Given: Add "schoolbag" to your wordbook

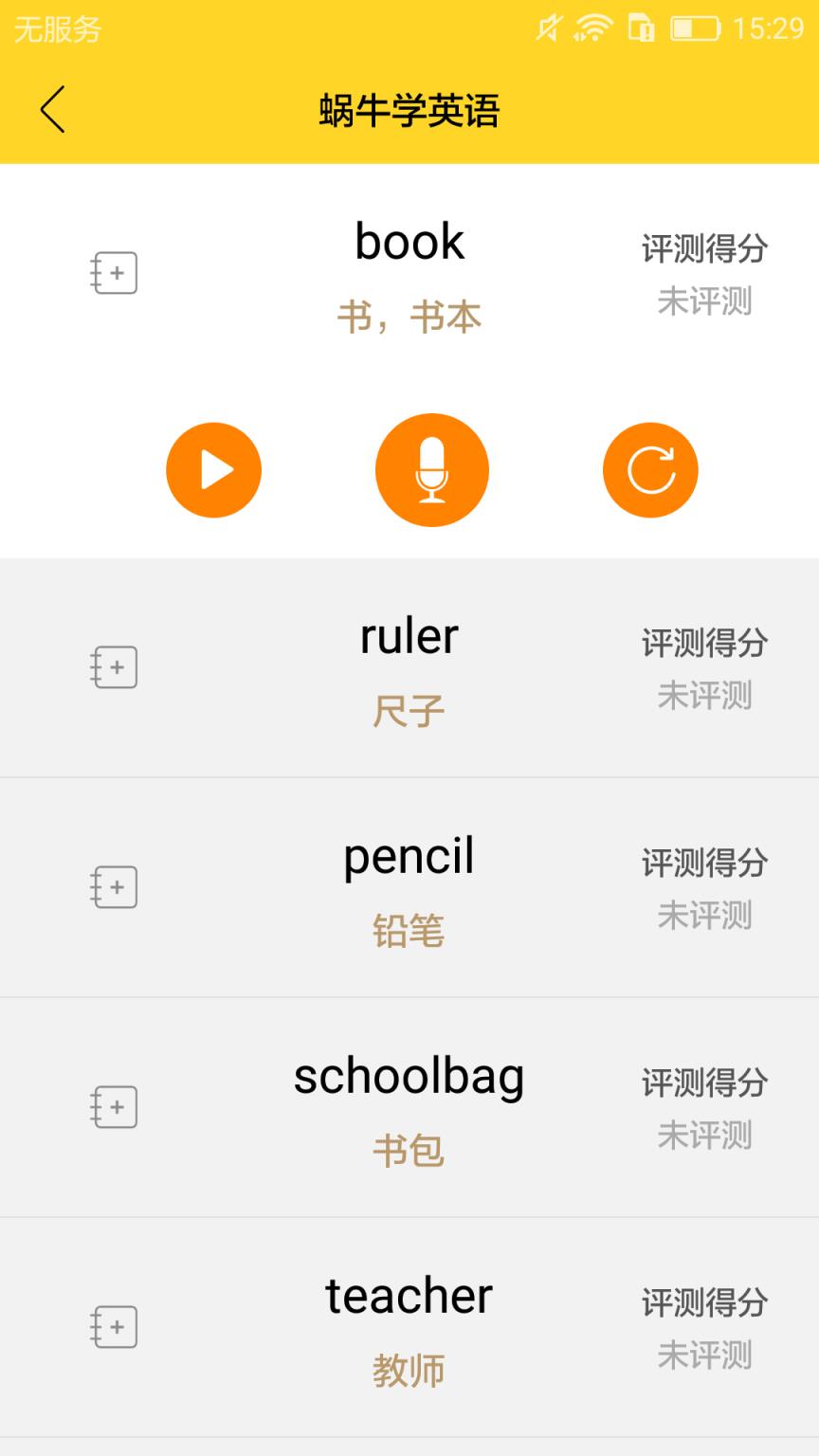Looking at the screenshot, I should click(x=114, y=1106).
